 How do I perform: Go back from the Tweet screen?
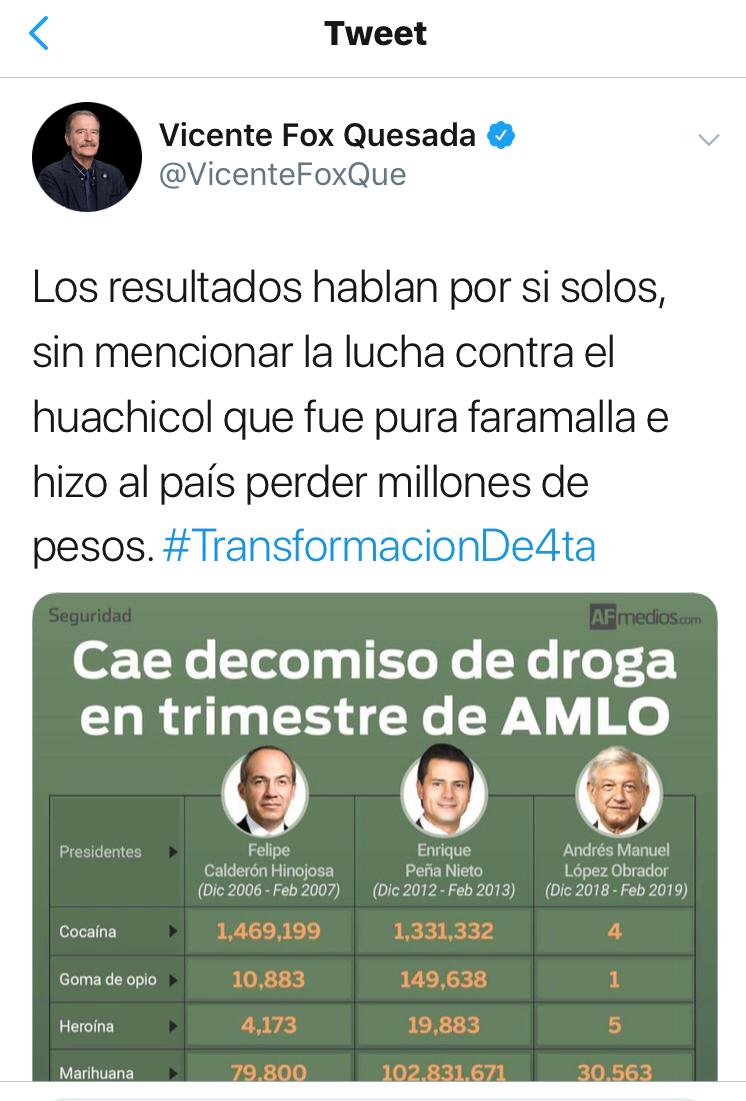pyautogui.click(x=39, y=34)
